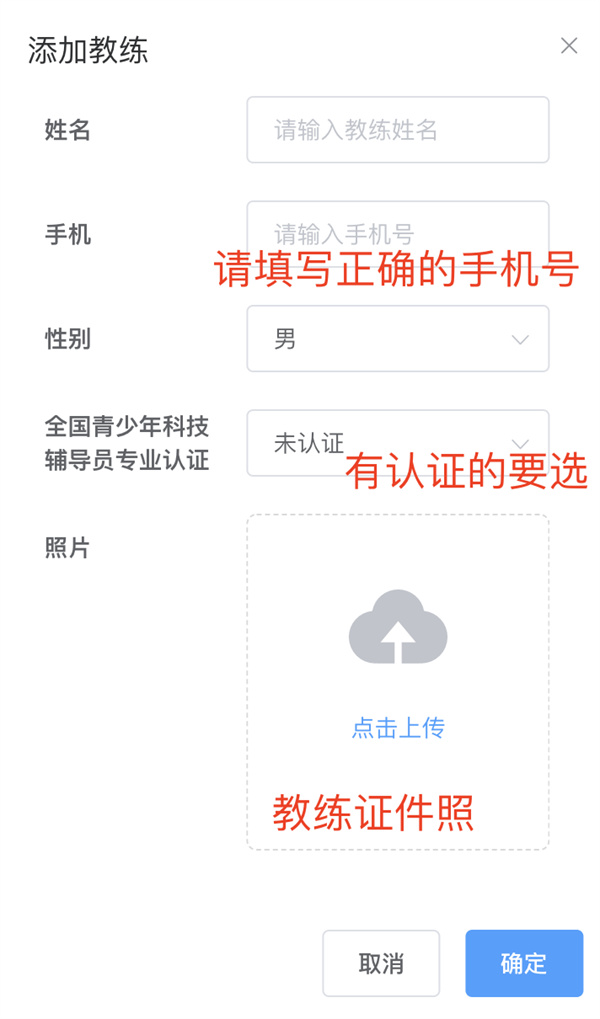Tap 点击上传 to upload a photo
The width and height of the screenshot is (600, 1019).
(x=397, y=727)
